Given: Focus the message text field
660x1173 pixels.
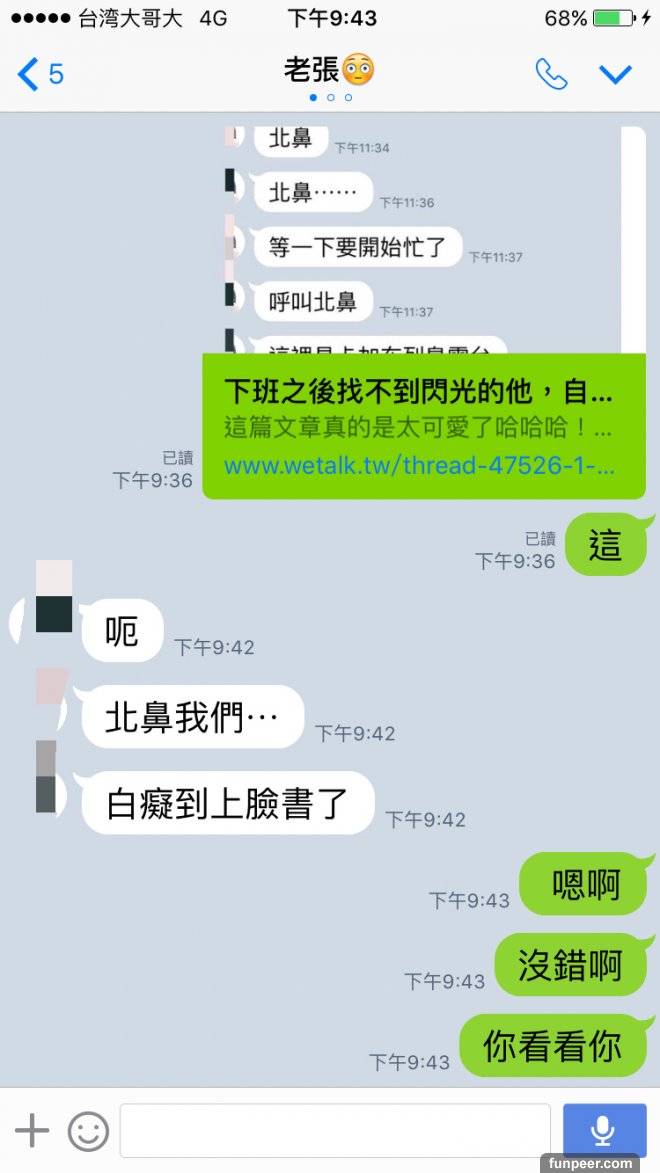Looking at the screenshot, I should pyautogui.click(x=335, y=1131).
